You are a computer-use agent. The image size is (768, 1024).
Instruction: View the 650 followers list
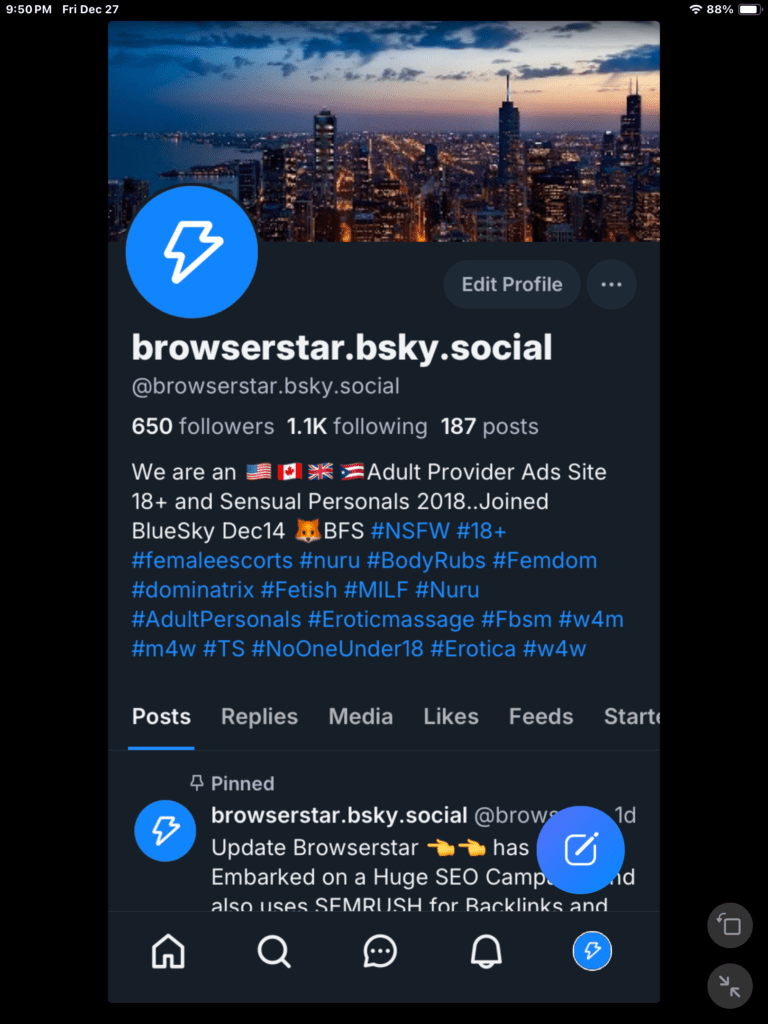point(203,426)
